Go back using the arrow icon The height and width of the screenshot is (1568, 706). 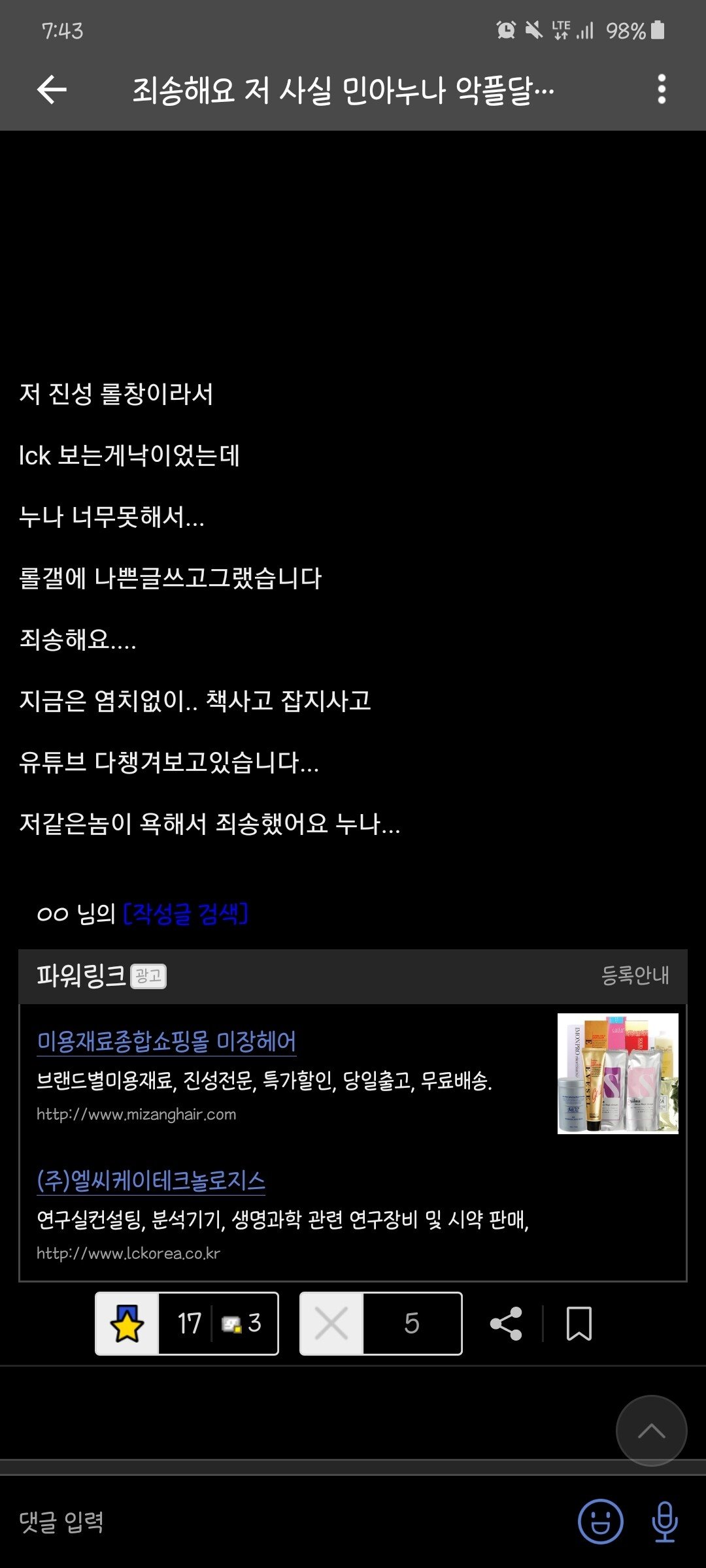52,90
